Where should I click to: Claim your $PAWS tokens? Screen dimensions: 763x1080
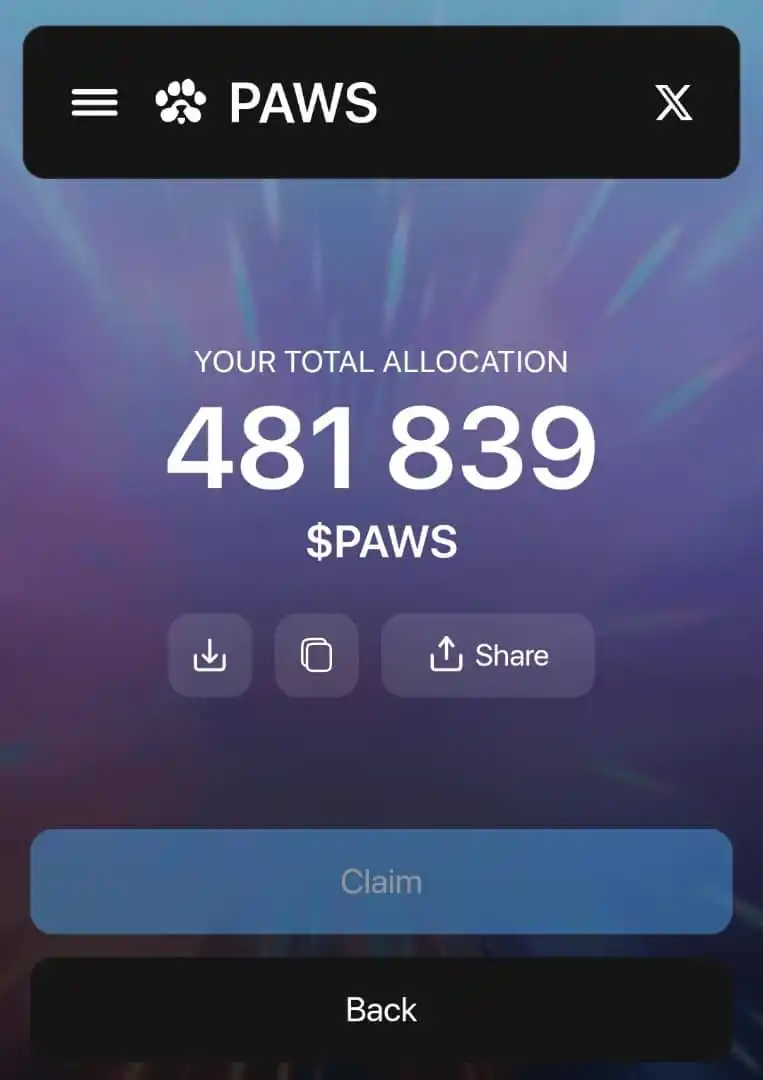[x=381, y=881]
